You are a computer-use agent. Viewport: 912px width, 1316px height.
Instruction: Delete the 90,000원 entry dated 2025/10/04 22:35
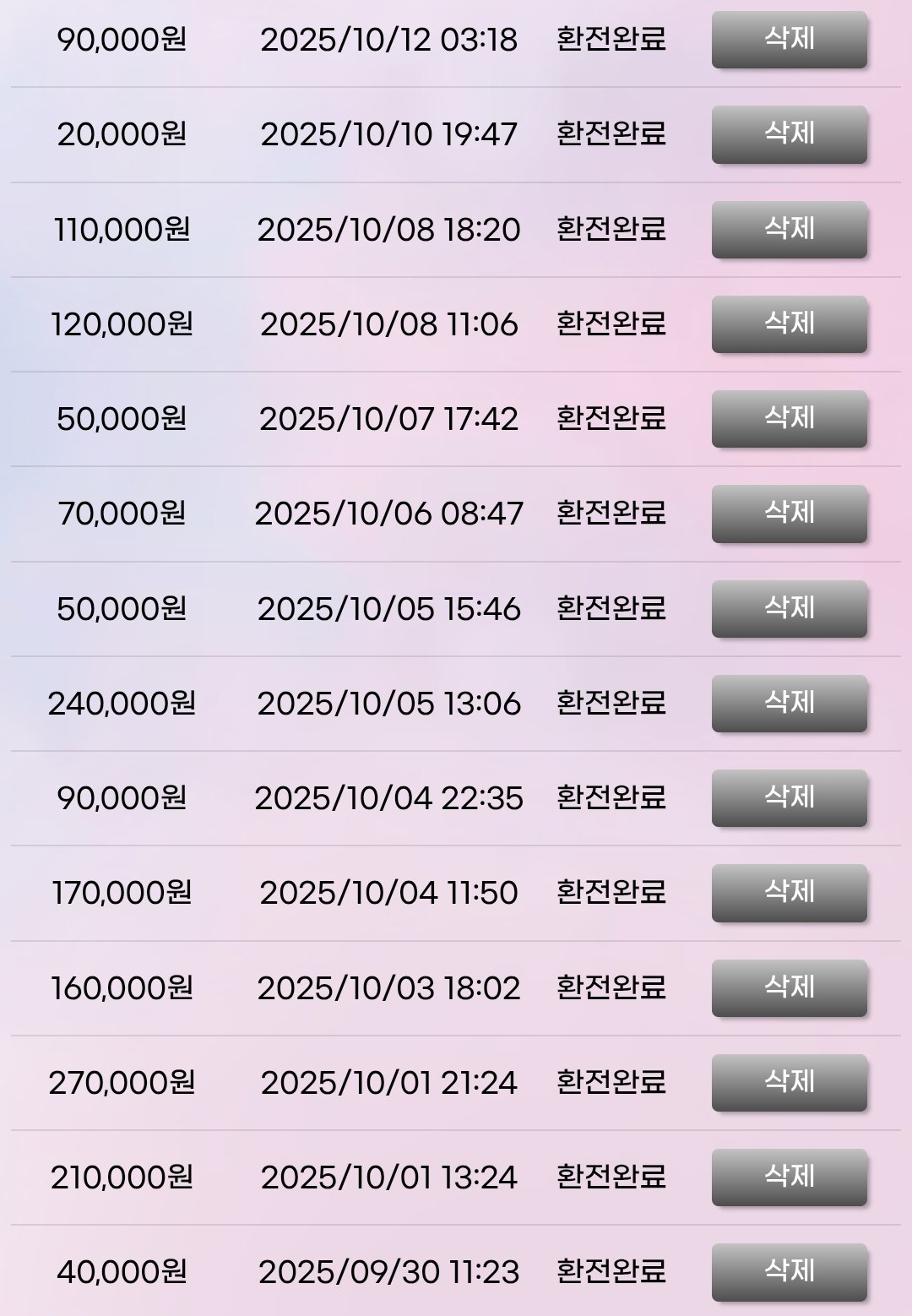click(789, 797)
